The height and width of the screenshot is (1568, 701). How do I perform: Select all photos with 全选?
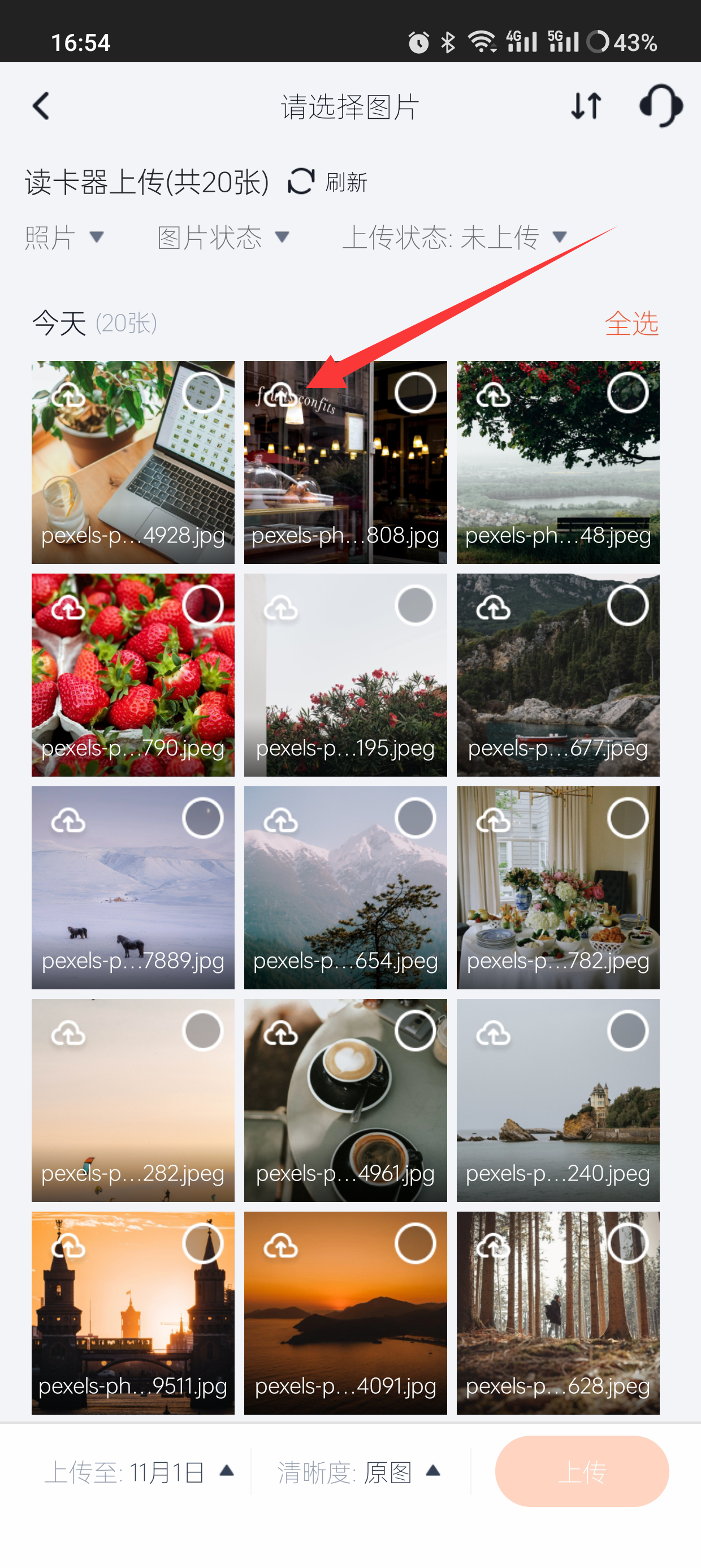[631, 323]
